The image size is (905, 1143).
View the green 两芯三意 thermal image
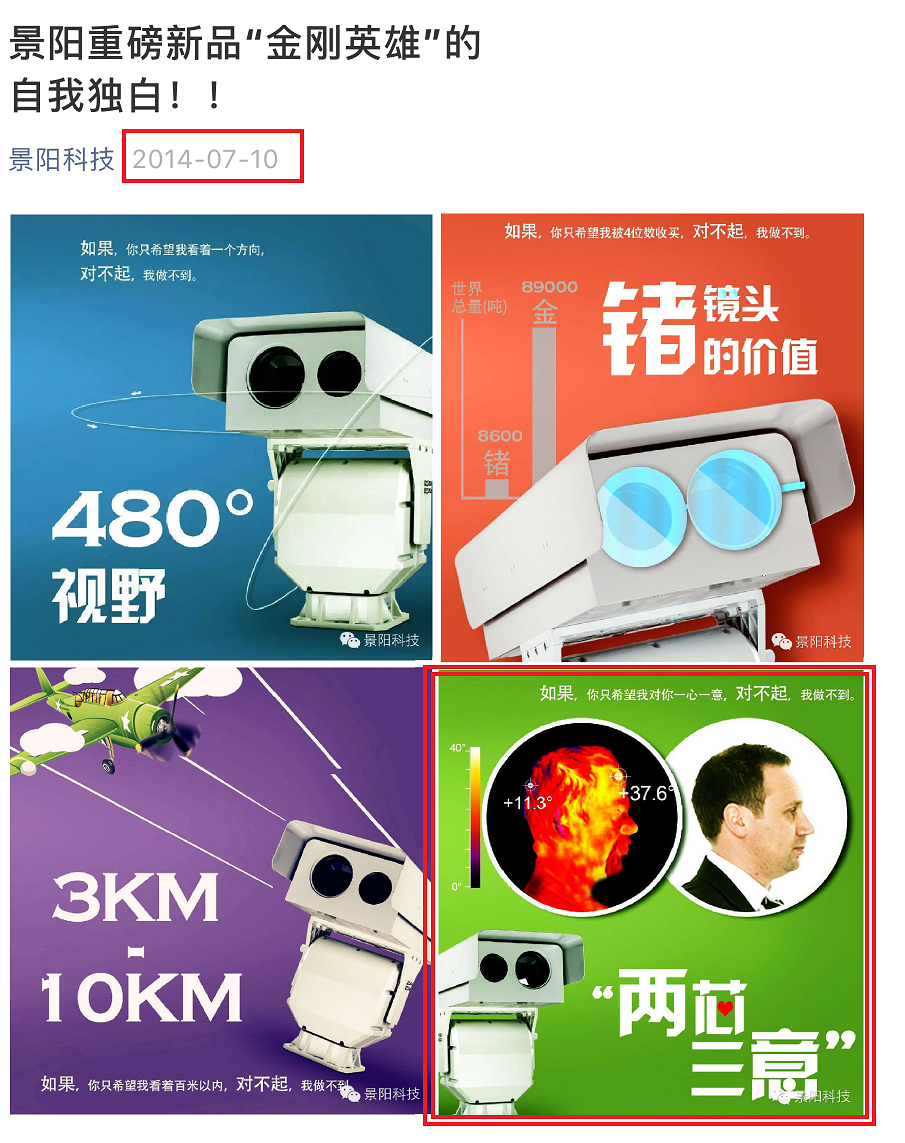coord(650,895)
